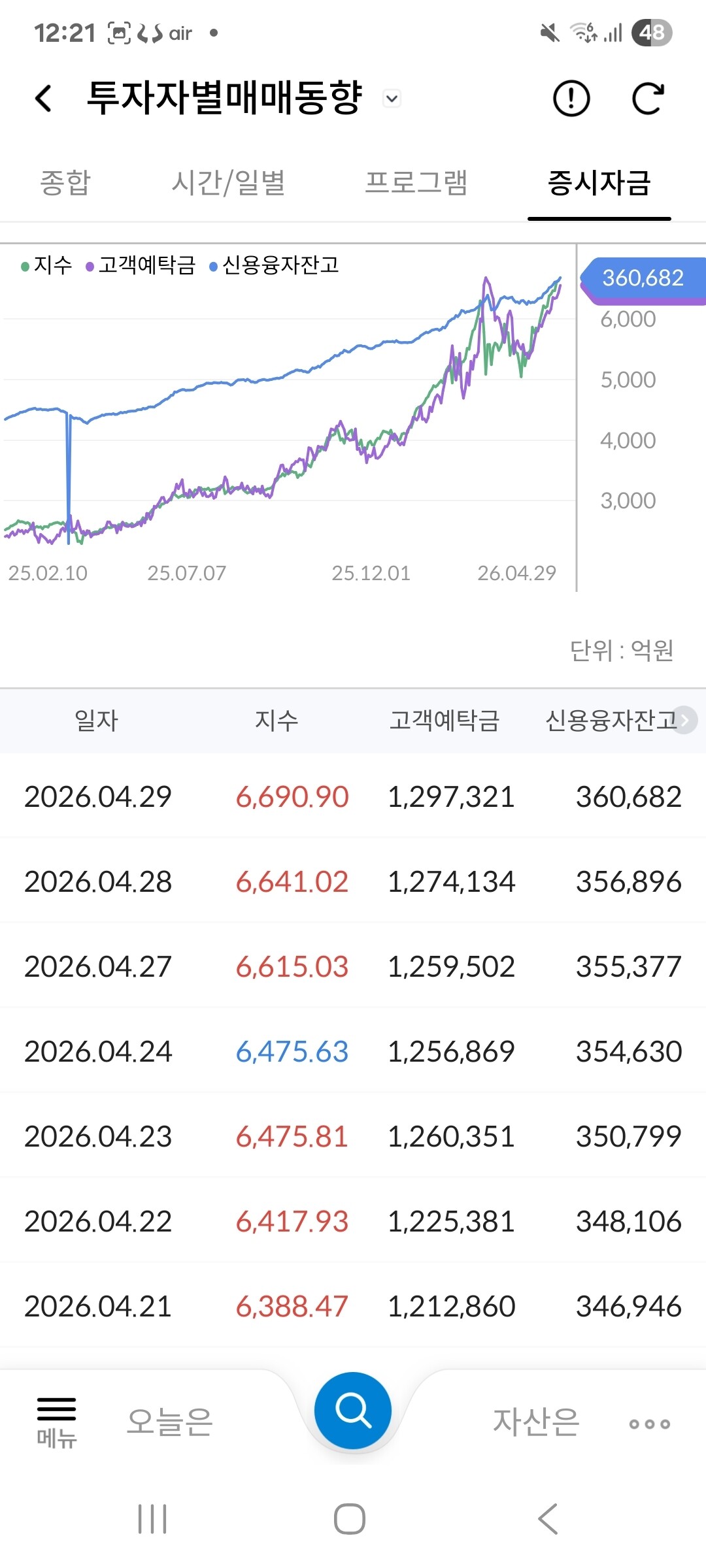Switch to the 시간/일별 tab

click(x=228, y=182)
